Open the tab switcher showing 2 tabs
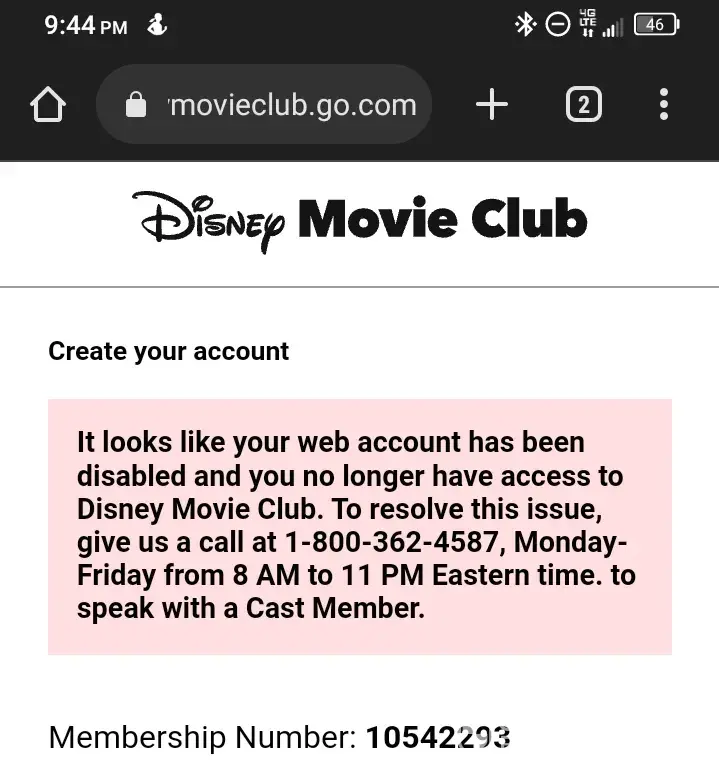 coord(584,104)
